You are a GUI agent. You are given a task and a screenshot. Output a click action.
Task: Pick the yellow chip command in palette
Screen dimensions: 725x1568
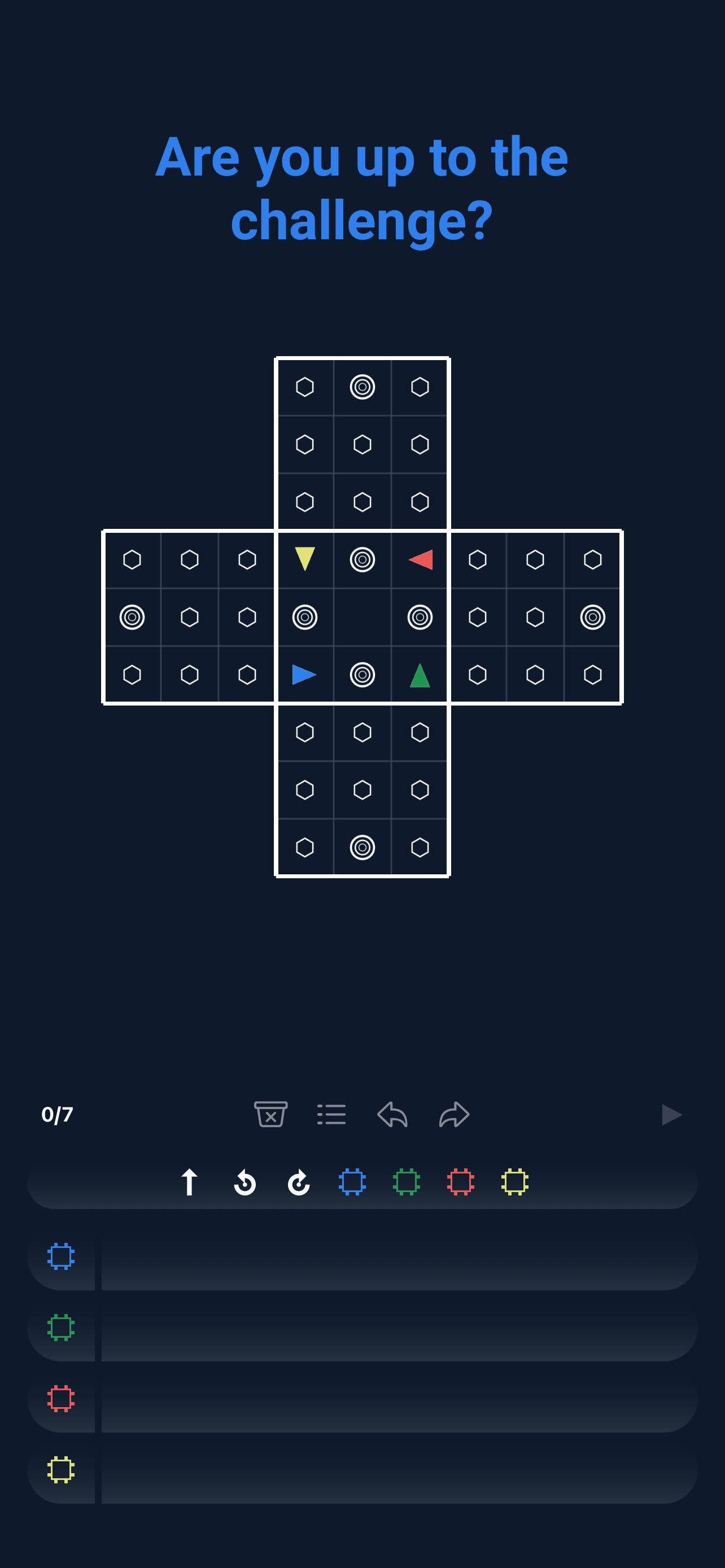(x=515, y=1182)
